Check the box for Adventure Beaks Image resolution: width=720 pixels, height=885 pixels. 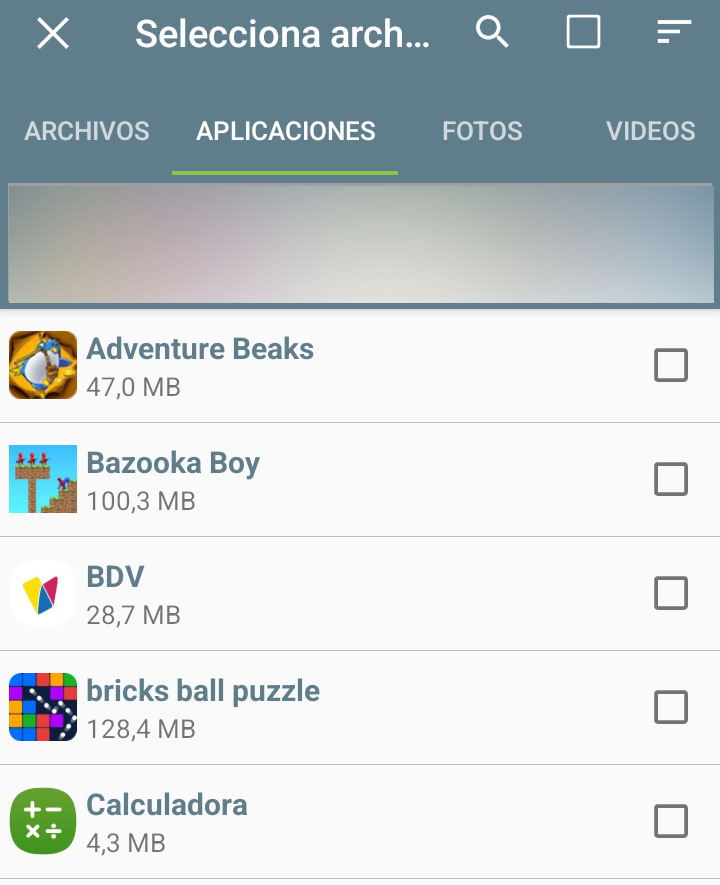[x=670, y=366]
